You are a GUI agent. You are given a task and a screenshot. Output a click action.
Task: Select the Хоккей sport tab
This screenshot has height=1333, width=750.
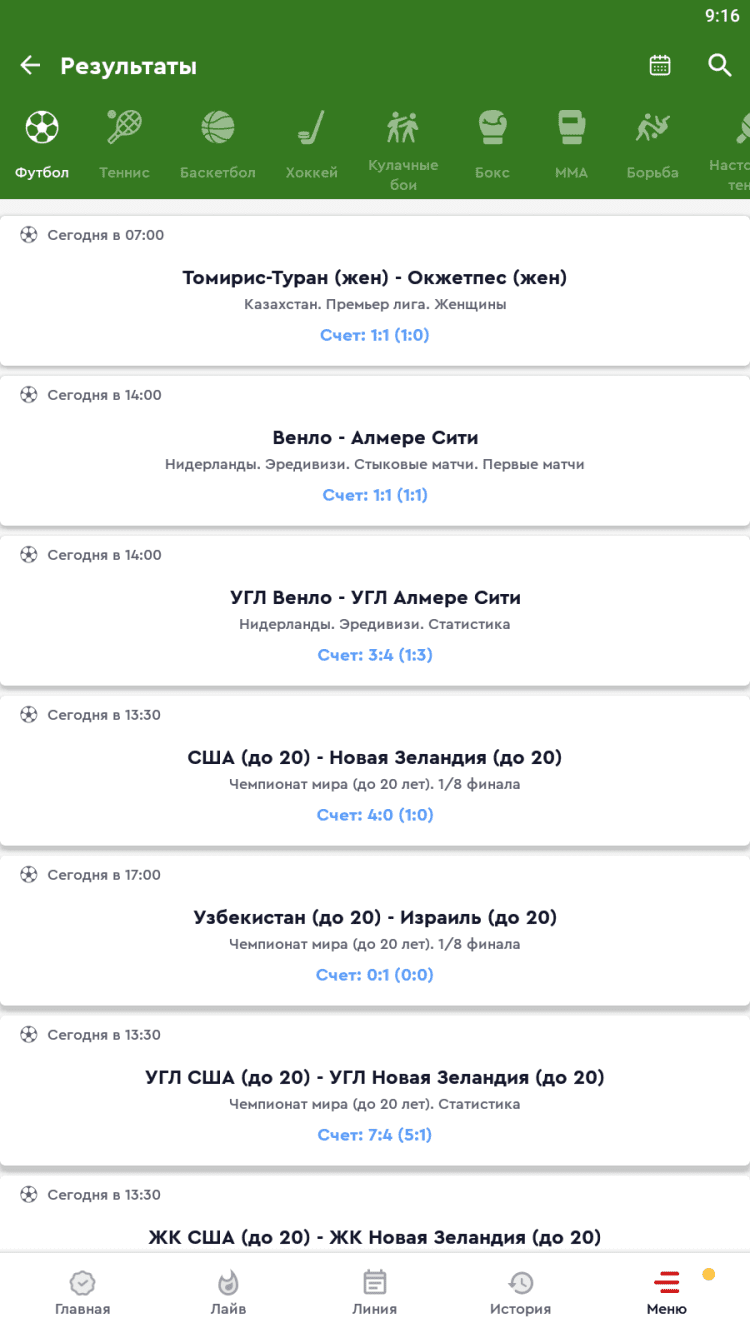(x=311, y=145)
